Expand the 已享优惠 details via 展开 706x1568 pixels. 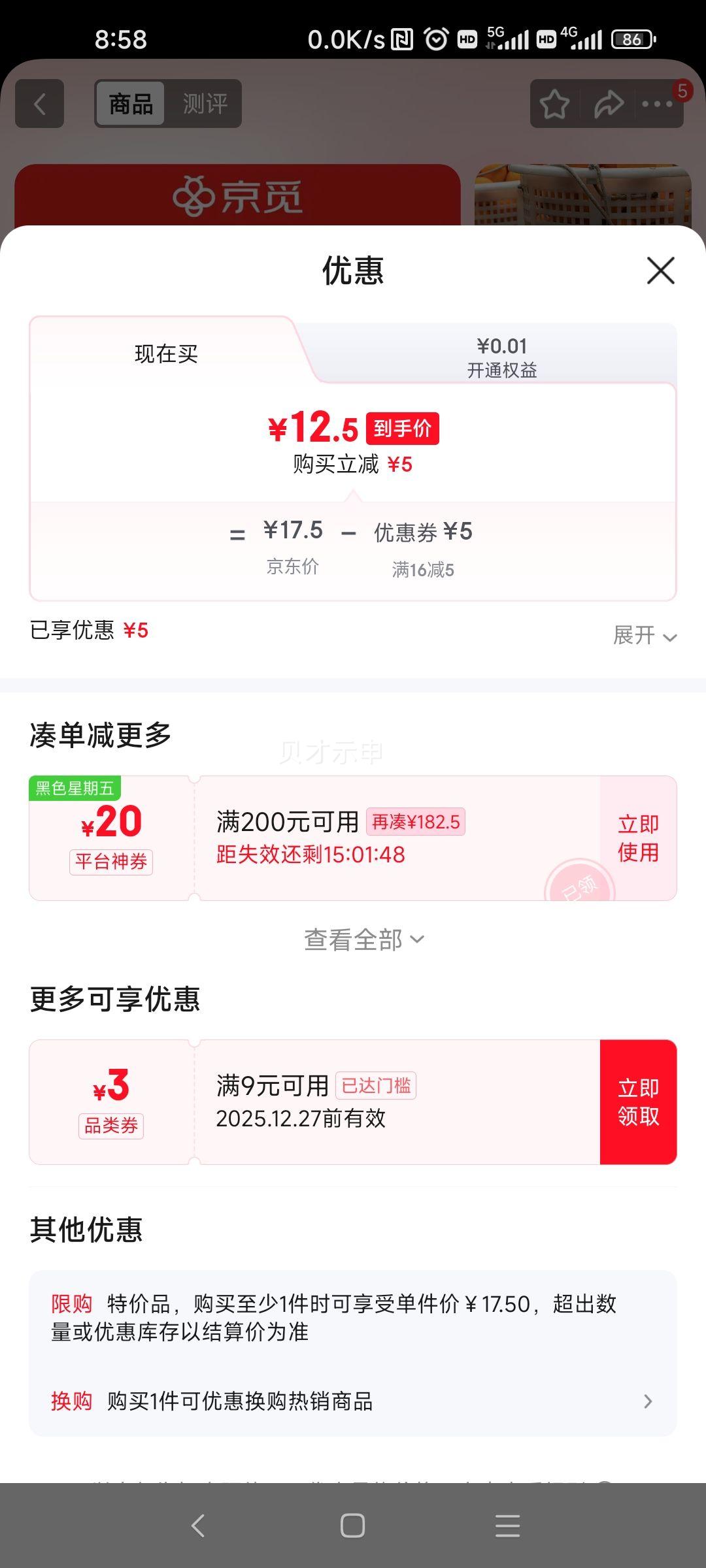(x=644, y=634)
